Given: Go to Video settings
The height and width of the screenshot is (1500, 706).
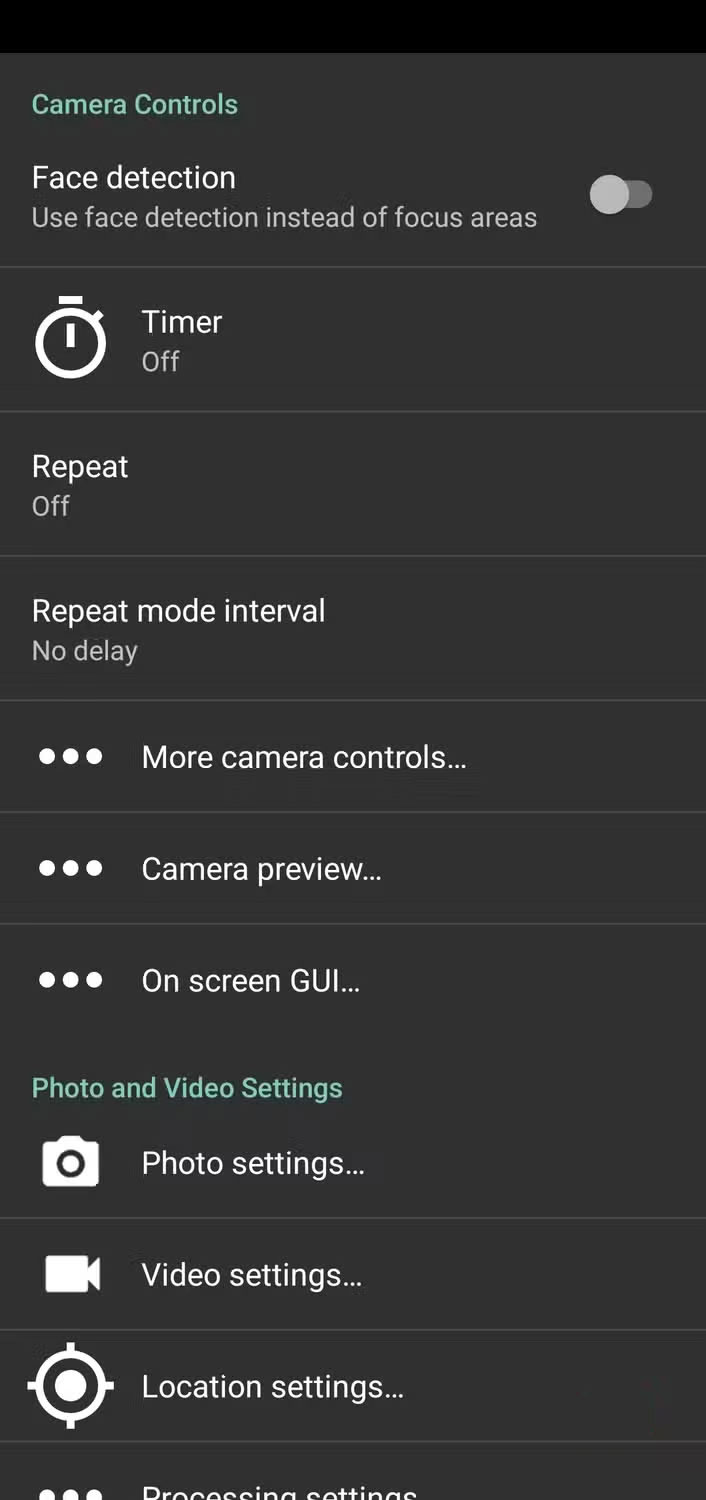Looking at the screenshot, I should 251,1275.
